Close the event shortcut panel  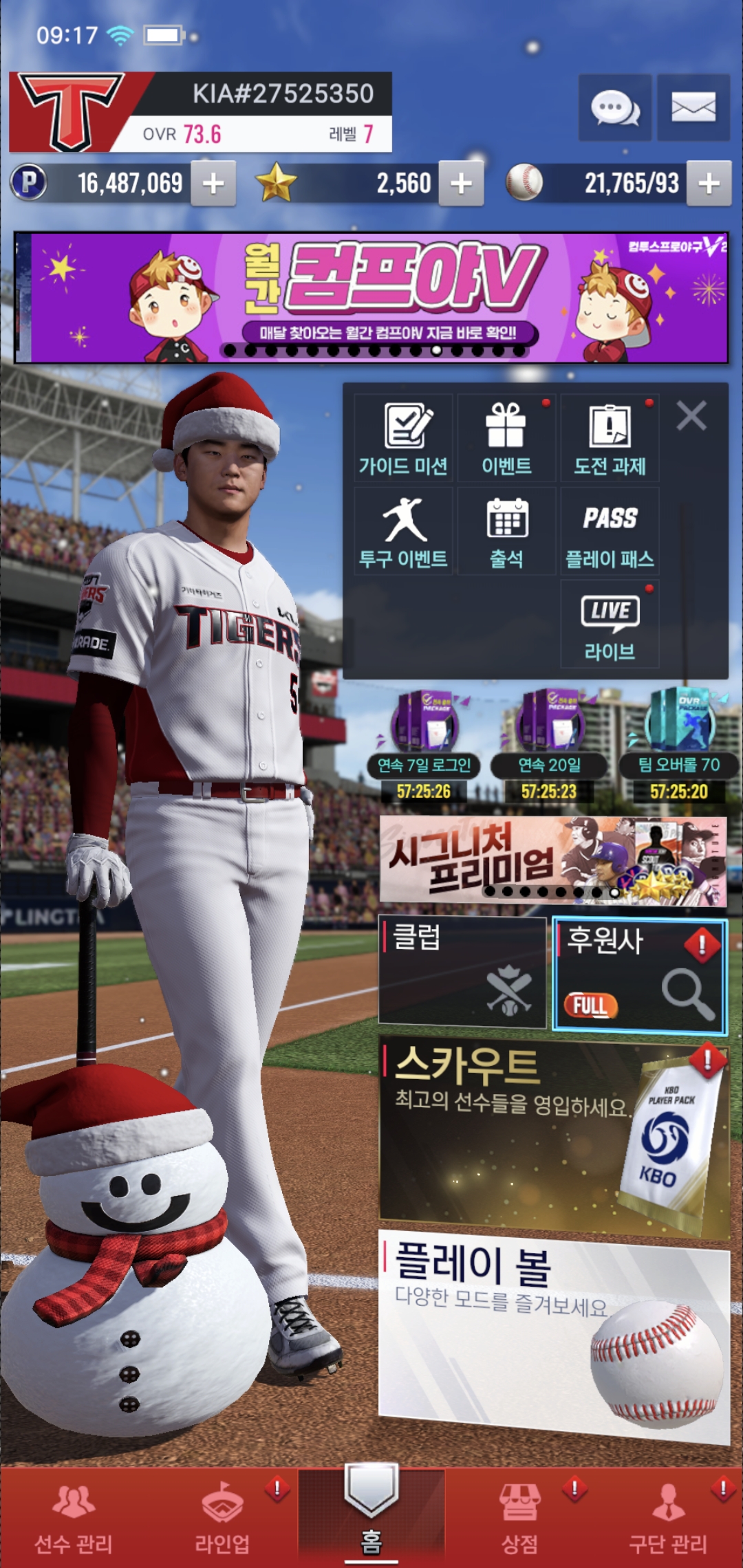[x=691, y=416]
